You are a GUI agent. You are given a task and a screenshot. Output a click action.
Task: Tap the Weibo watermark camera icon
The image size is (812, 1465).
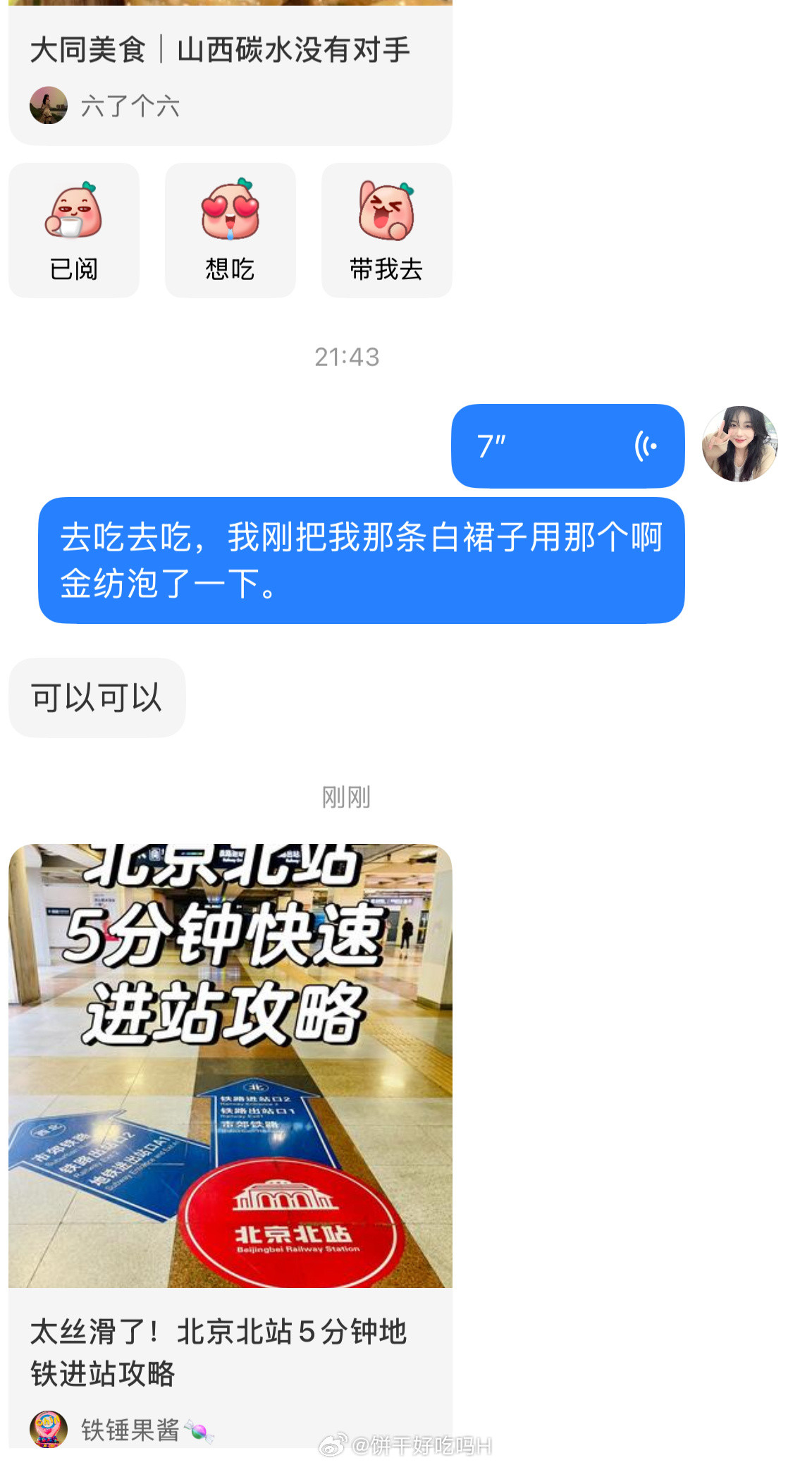pyautogui.click(x=333, y=1443)
